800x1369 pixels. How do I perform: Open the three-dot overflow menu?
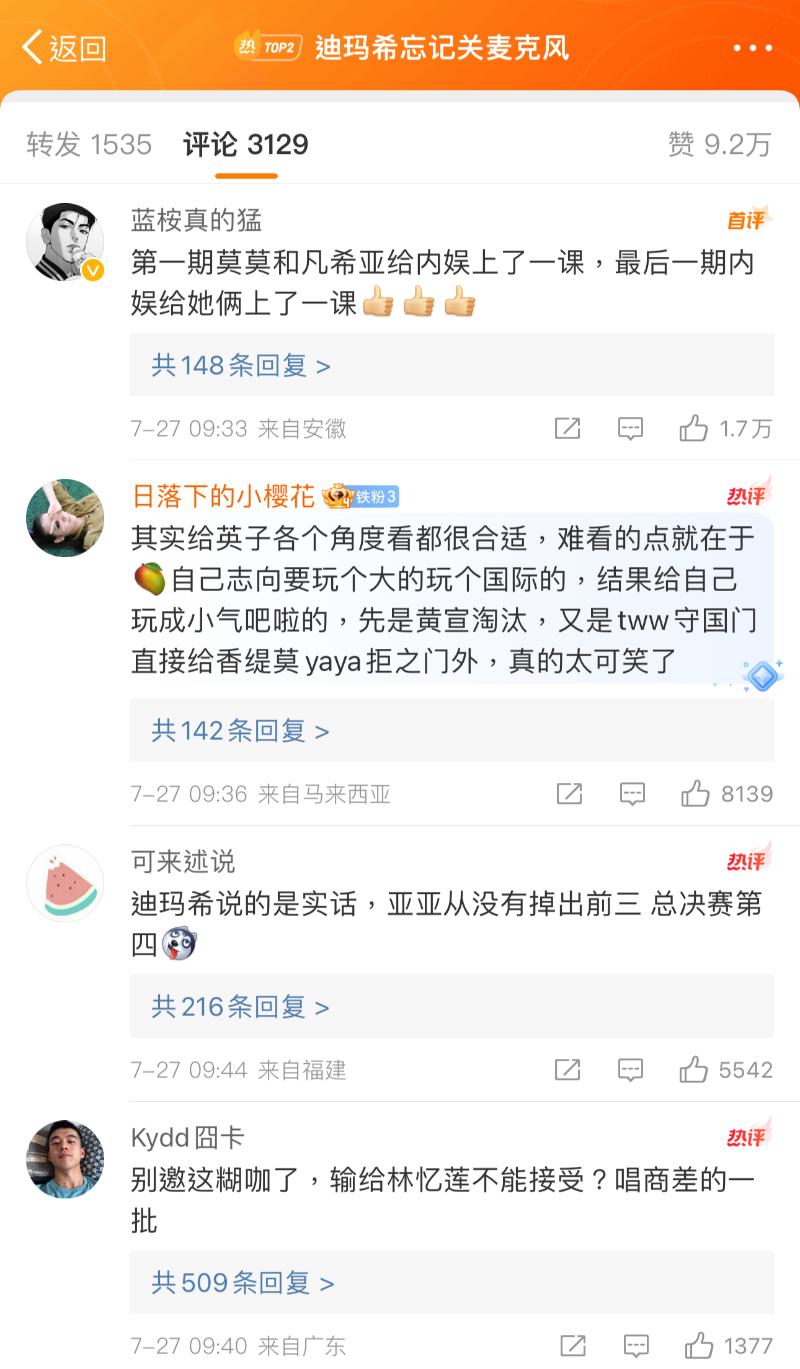[x=752, y=48]
